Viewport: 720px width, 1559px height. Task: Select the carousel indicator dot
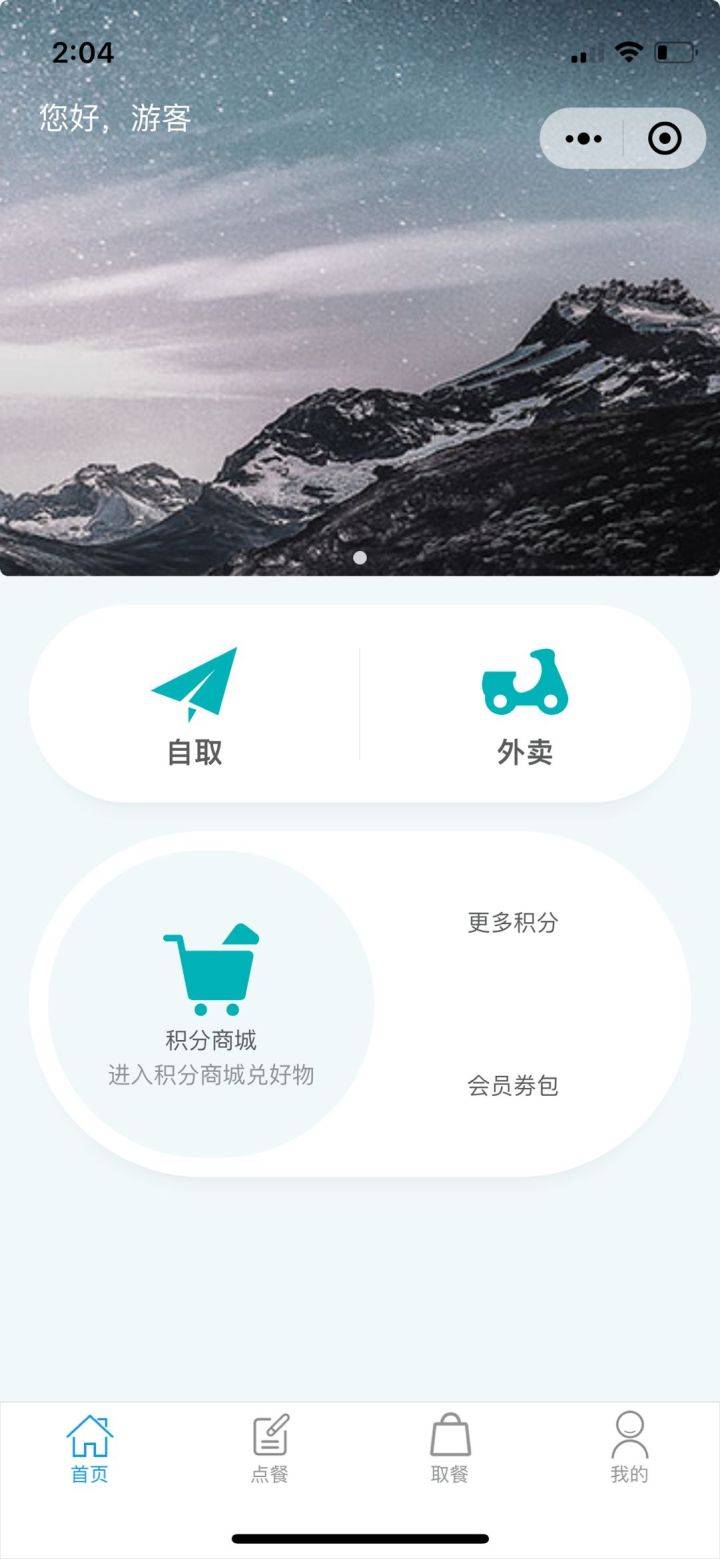pos(361,558)
